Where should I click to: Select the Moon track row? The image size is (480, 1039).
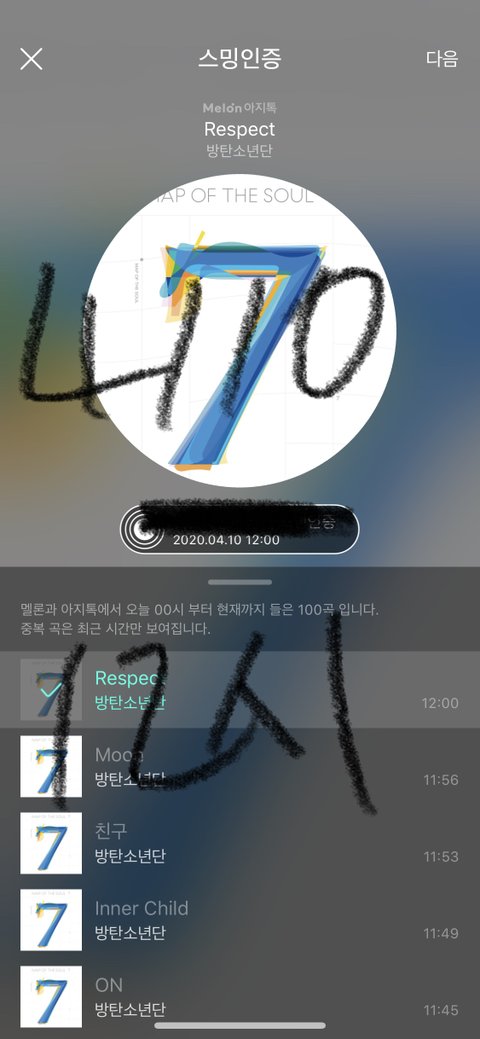tap(240, 766)
